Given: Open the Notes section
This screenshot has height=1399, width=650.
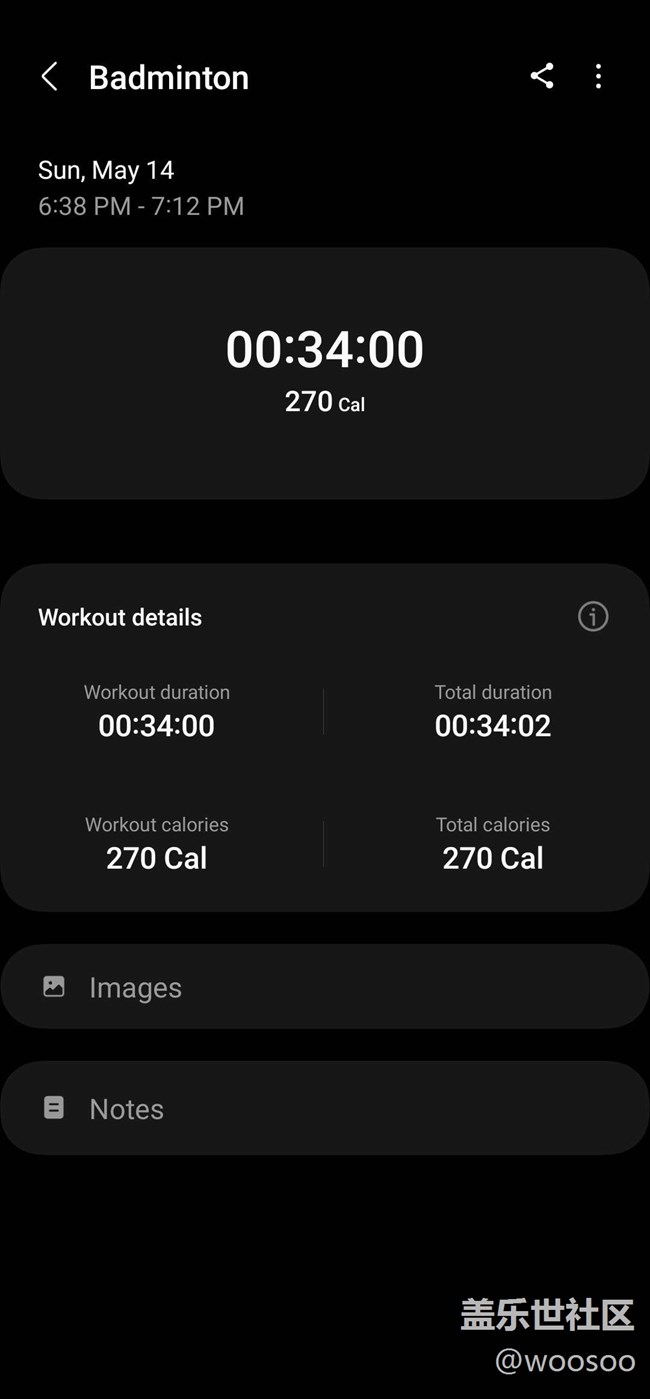Looking at the screenshot, I should click(325, 1108).
